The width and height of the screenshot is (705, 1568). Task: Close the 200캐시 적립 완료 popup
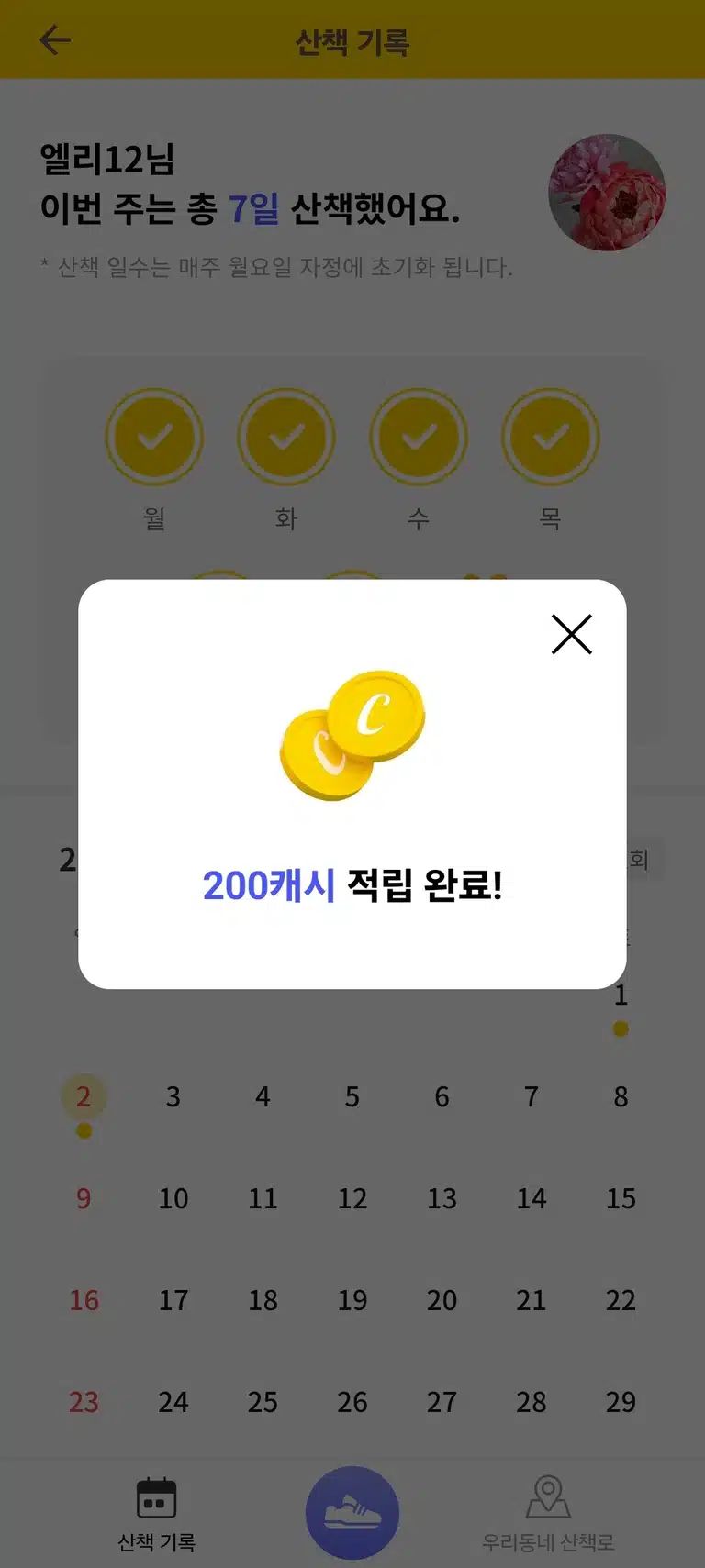pos(571,634)
